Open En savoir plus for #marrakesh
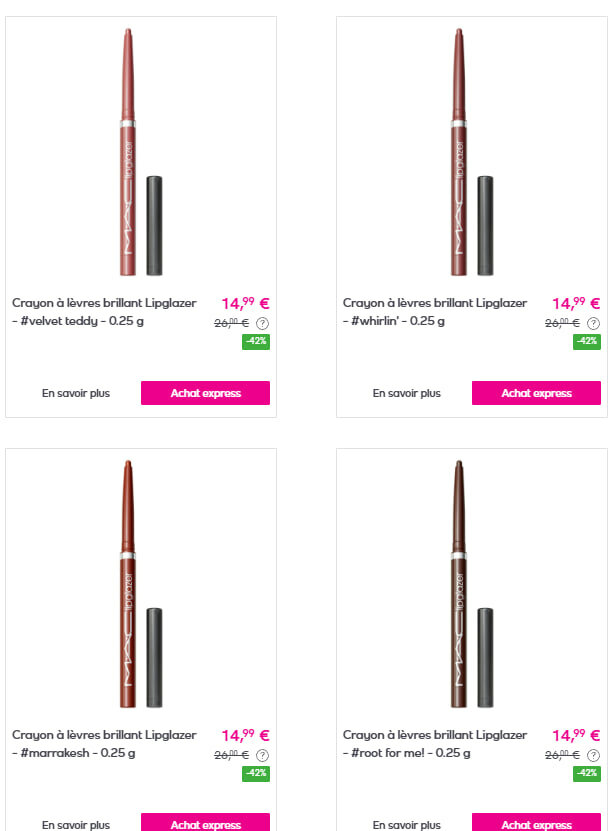The height and width of the screenshot is (831, 611). point(76,825)
